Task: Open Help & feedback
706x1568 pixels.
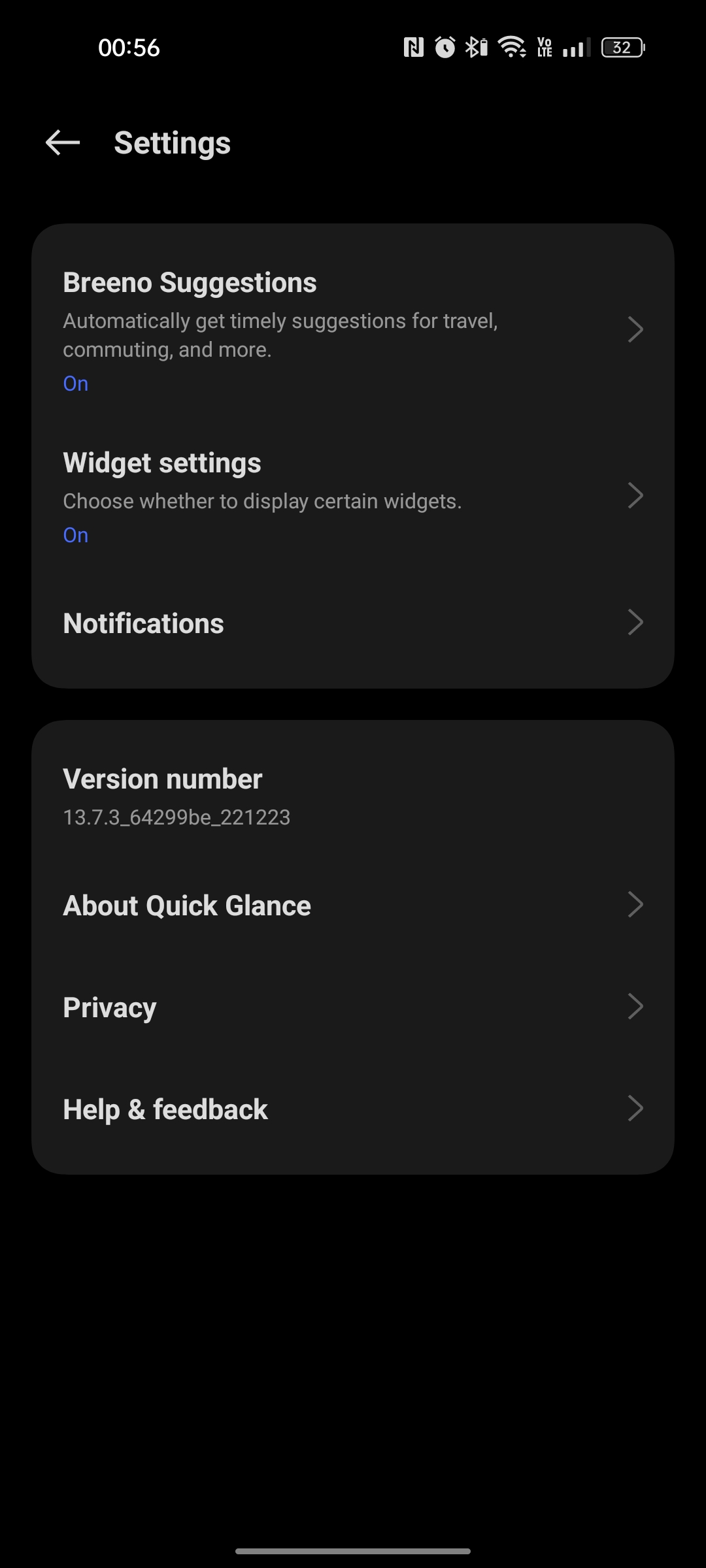Action: pyautogui.click(x=353, y=1109)
